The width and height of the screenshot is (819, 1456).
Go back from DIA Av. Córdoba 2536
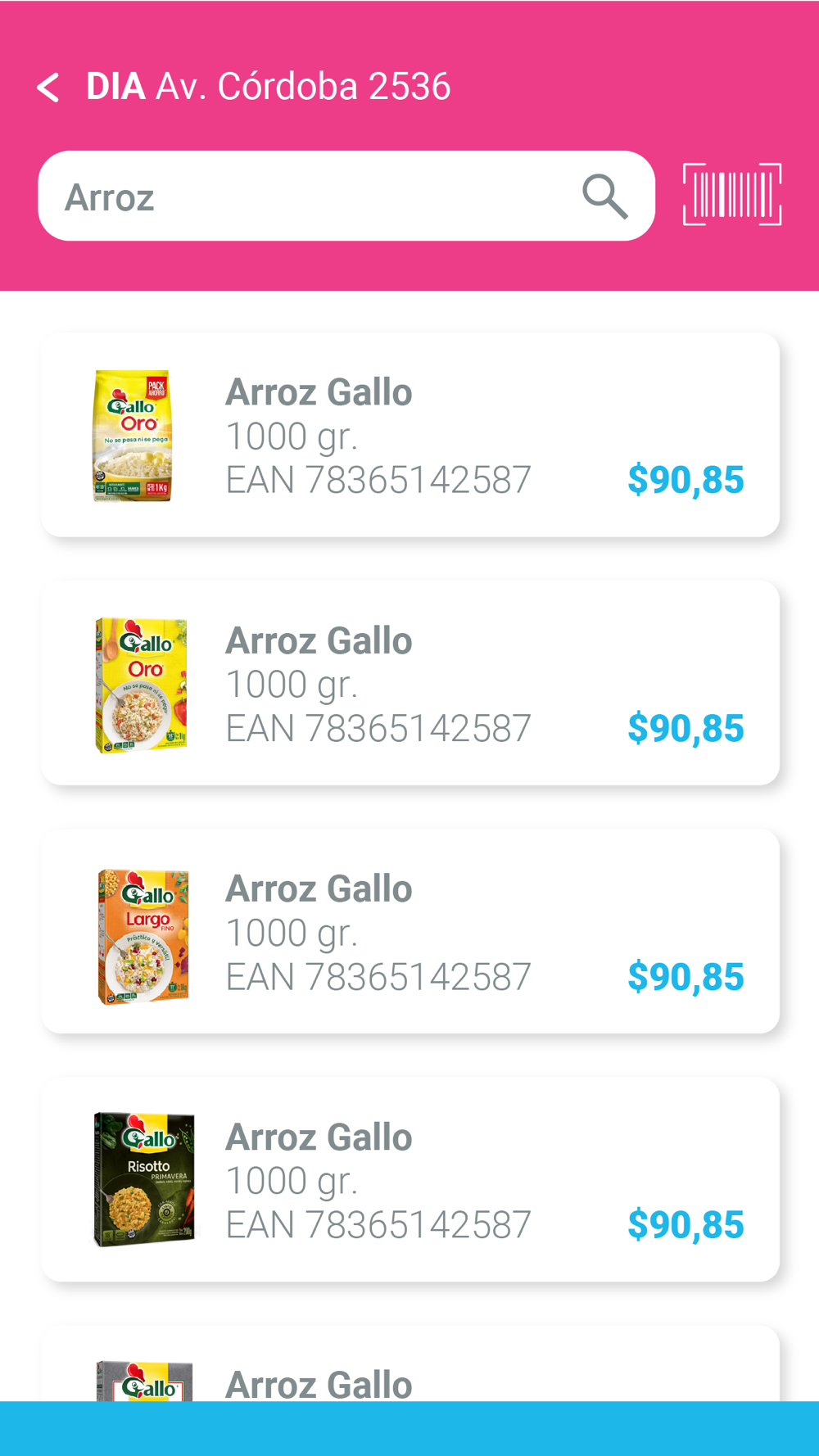[x=48, y=87]
